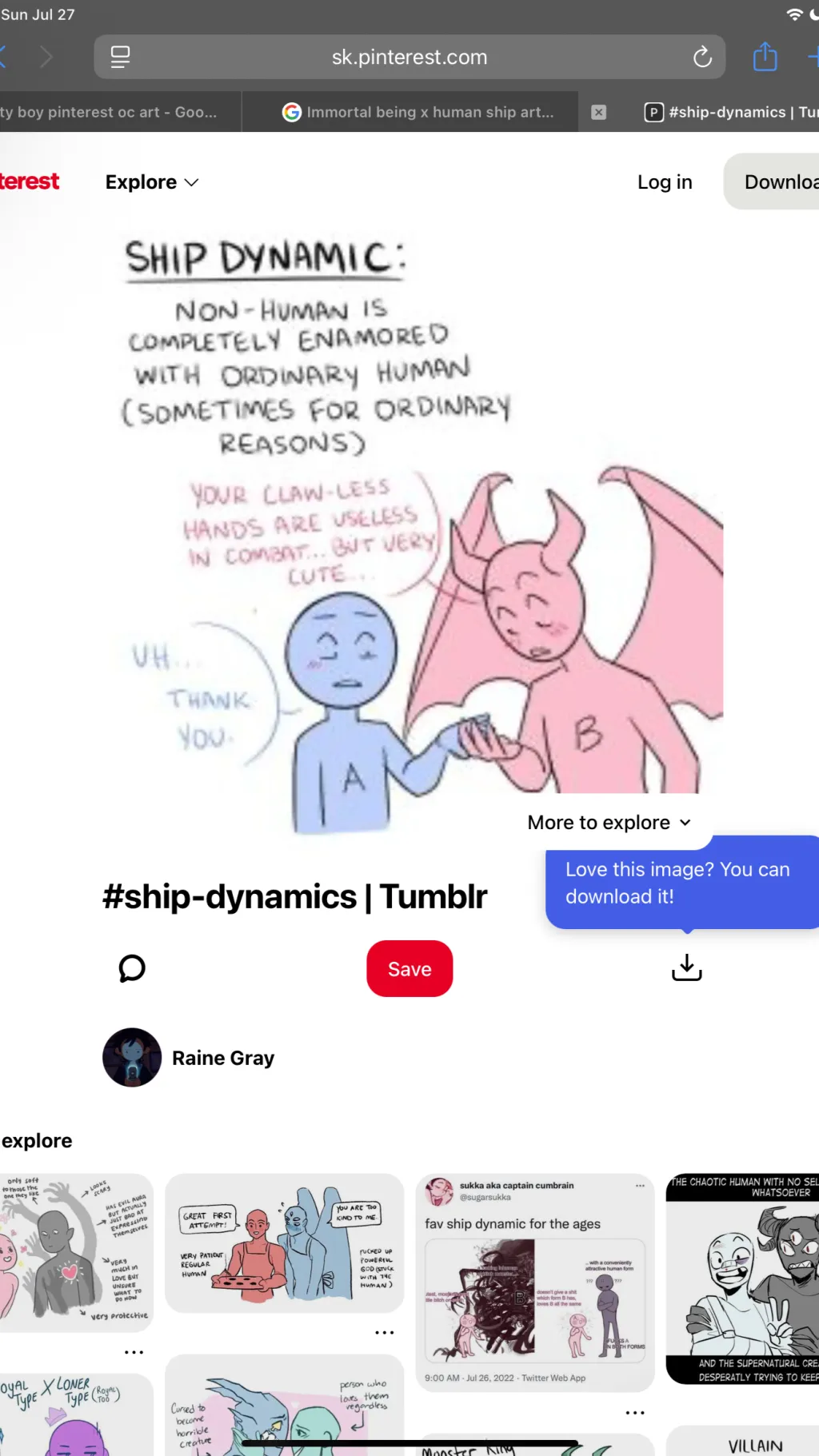The height and width of the screenshot is (1456, 819).
Task: Open comments with the speech bubble icon
Action: point(132,968)
